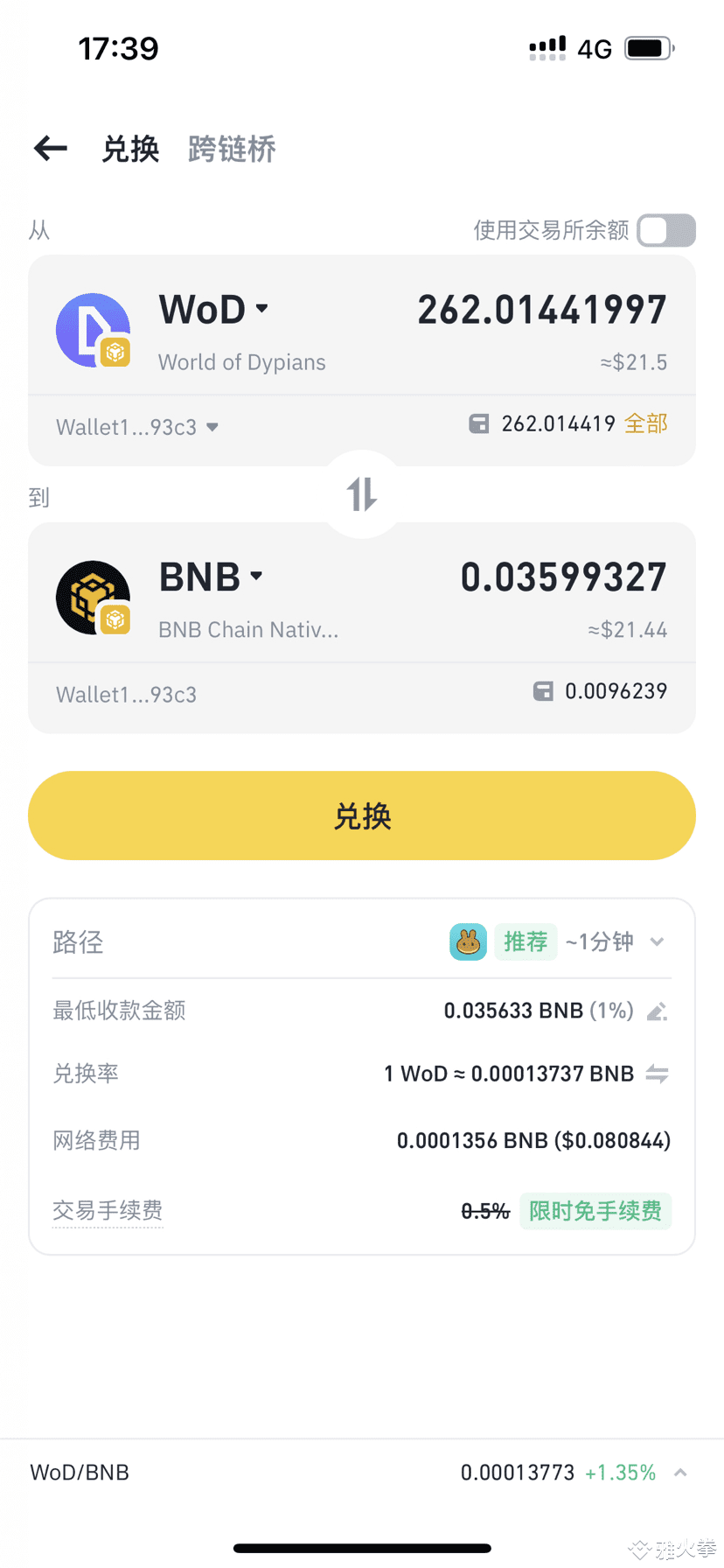Go back using the arrow icon
Image resolution: width=724 pixels, height=1568 pixels.
[x=51, y=149]
